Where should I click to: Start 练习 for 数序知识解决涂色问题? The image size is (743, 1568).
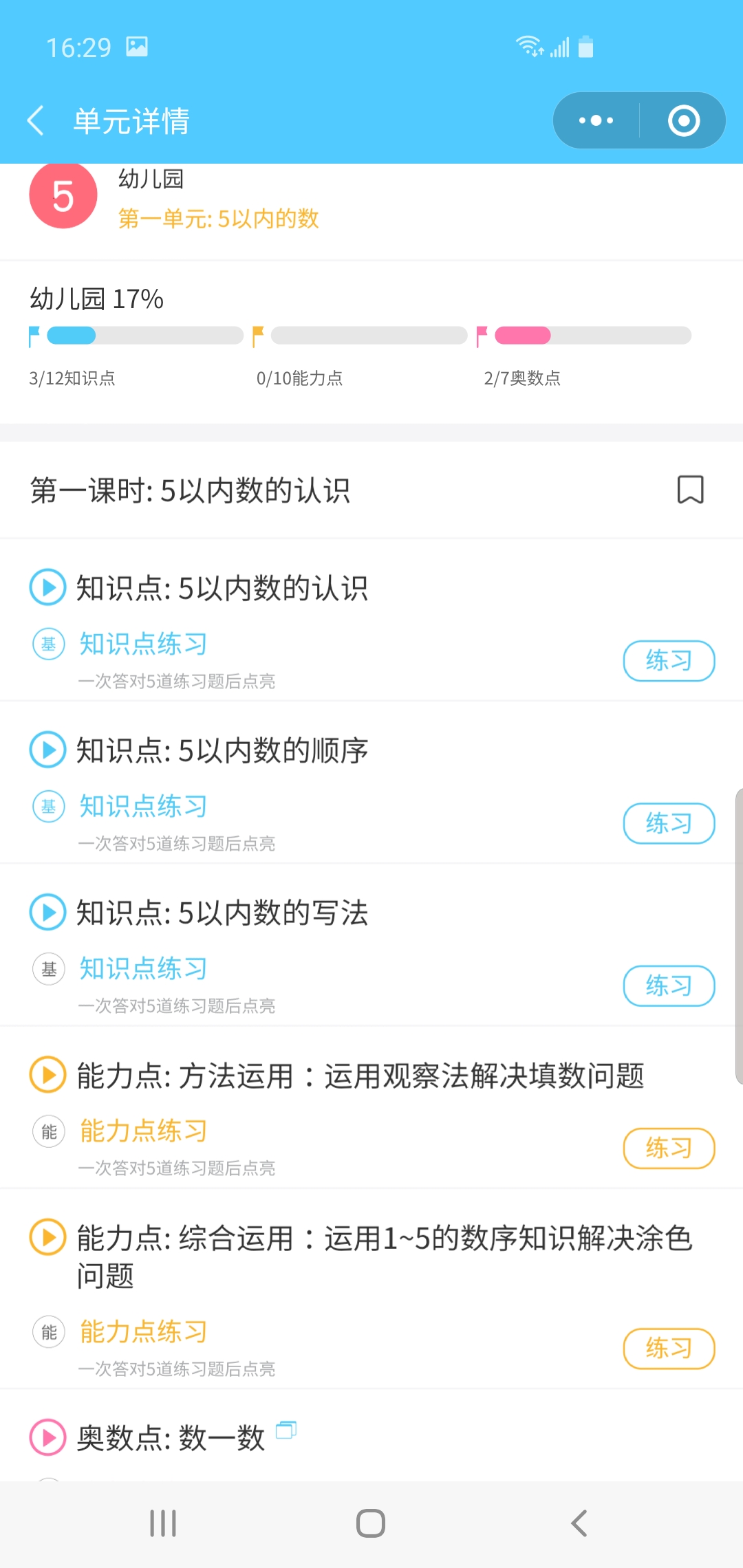point(669,1349)
